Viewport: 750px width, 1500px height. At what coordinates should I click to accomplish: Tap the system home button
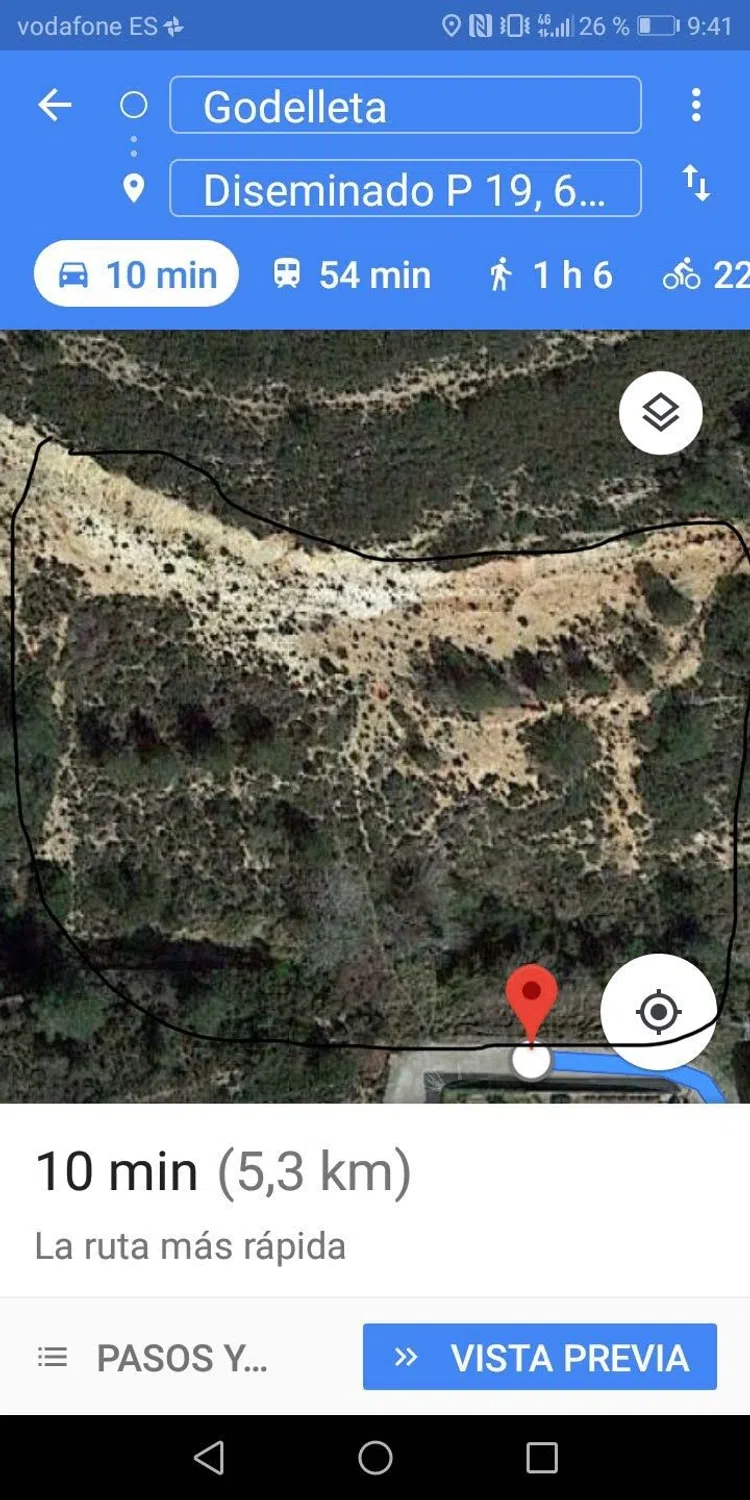point(375,1458)
